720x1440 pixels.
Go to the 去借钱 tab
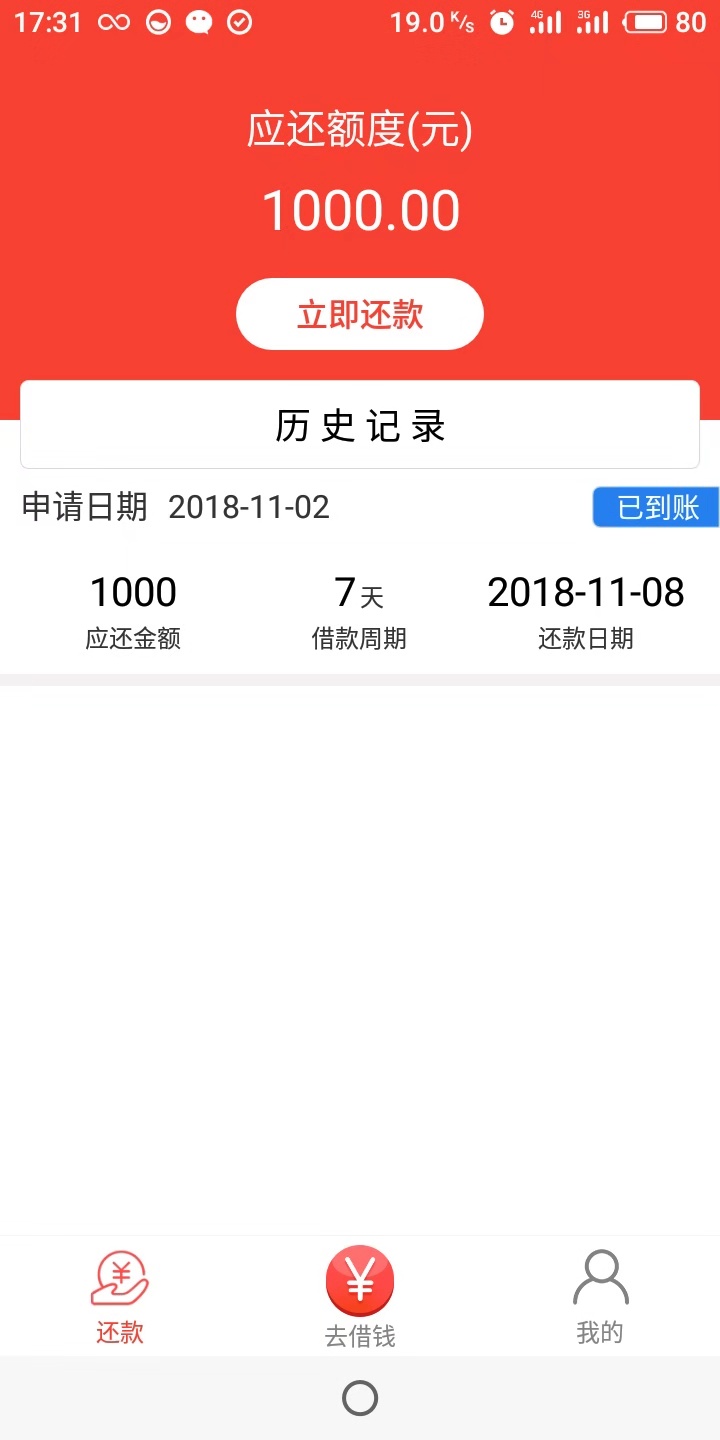[360, 1298]
